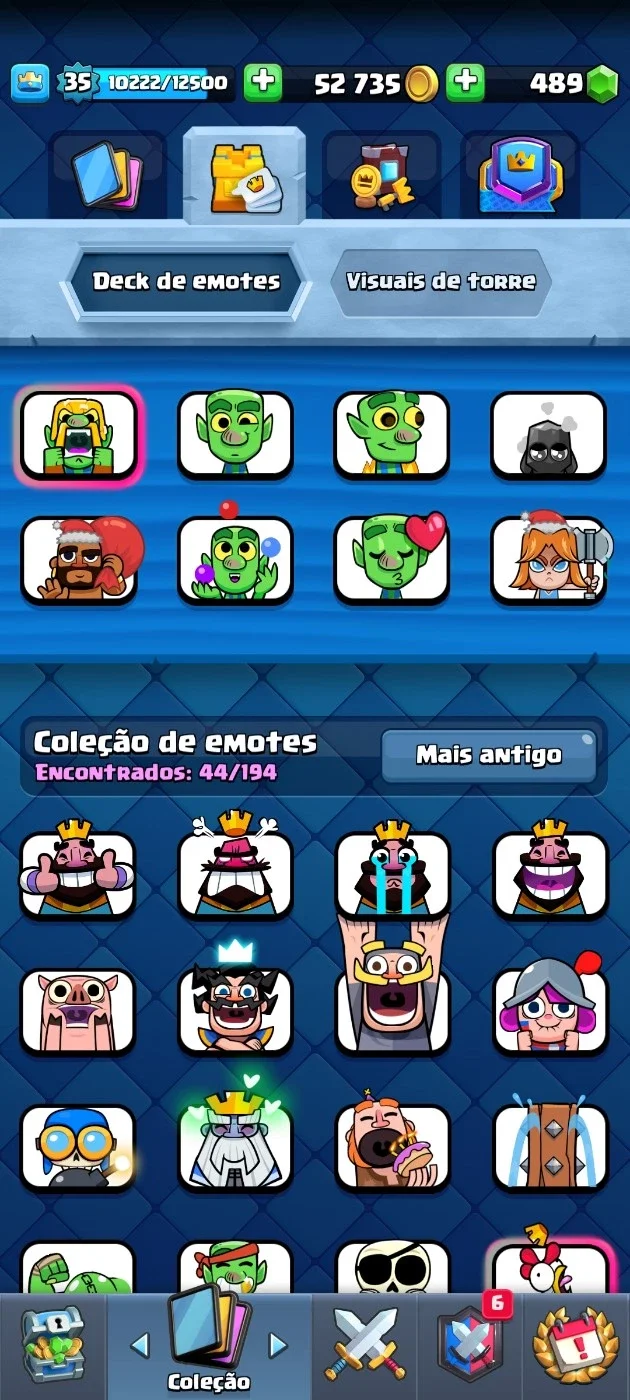This screenshot has width=630, height=1400.
Task: Select Deck de emotes tab
Action: tap(186, 282)
